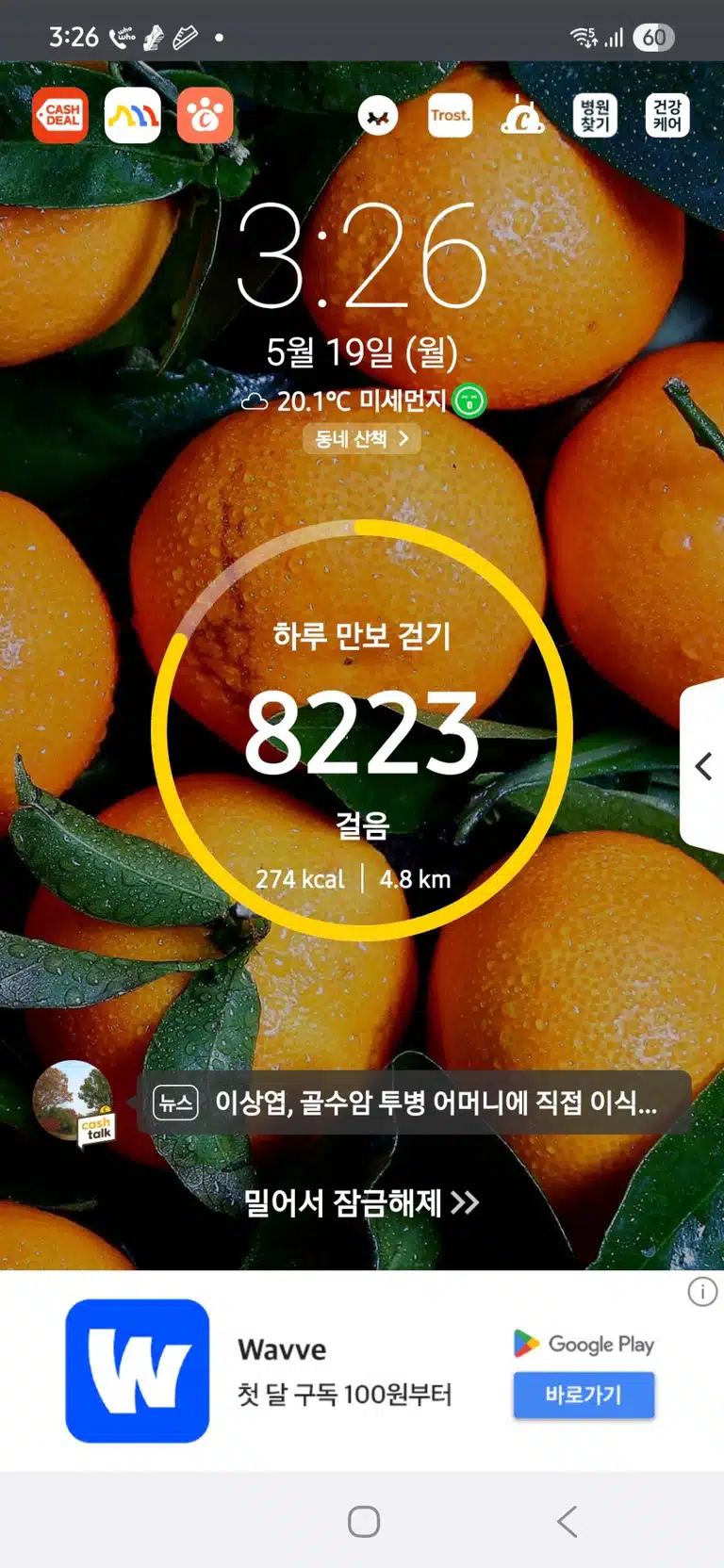Open the black cat face shortcut
The height and width of the screenshot is (1568, 724).
pos(378,117)
